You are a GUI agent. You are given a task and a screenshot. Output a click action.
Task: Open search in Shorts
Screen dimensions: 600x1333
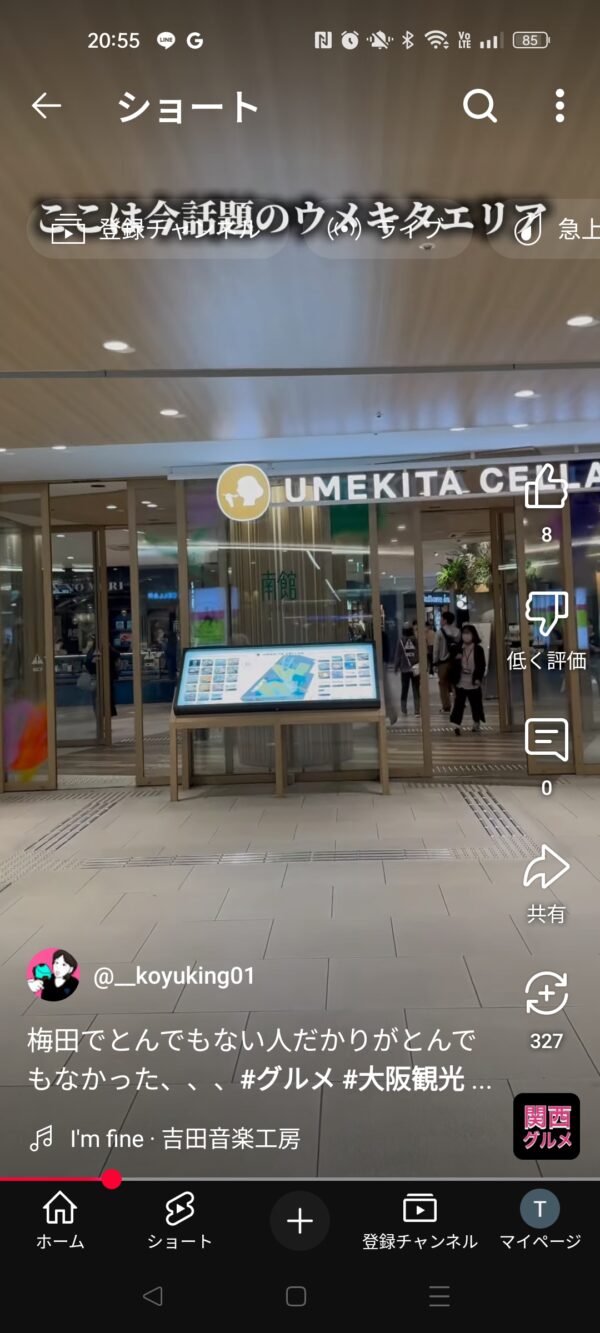480,105
